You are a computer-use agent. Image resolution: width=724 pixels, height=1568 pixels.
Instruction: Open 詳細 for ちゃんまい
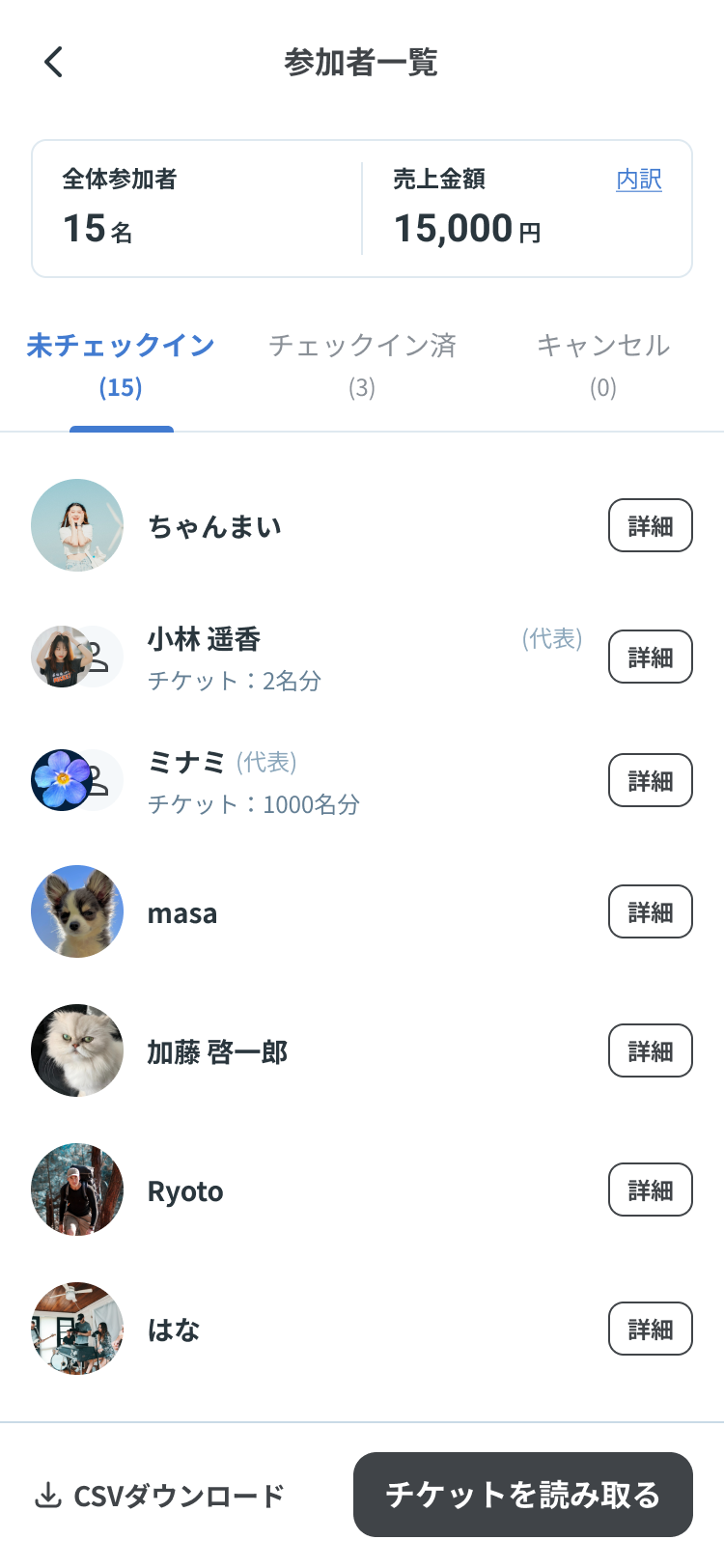[650, 525]
